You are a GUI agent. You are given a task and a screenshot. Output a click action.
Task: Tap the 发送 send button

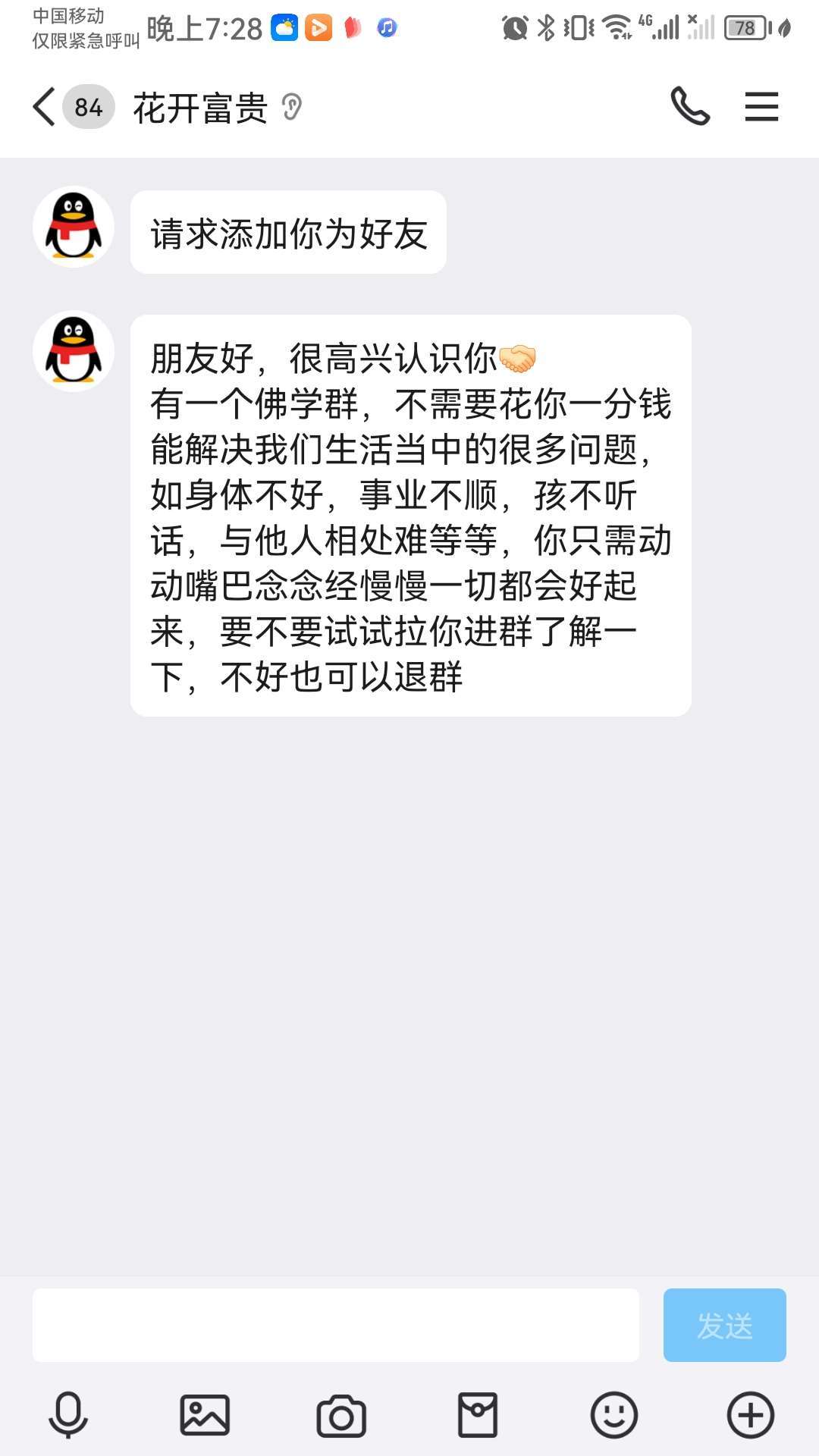[724, 1325]
